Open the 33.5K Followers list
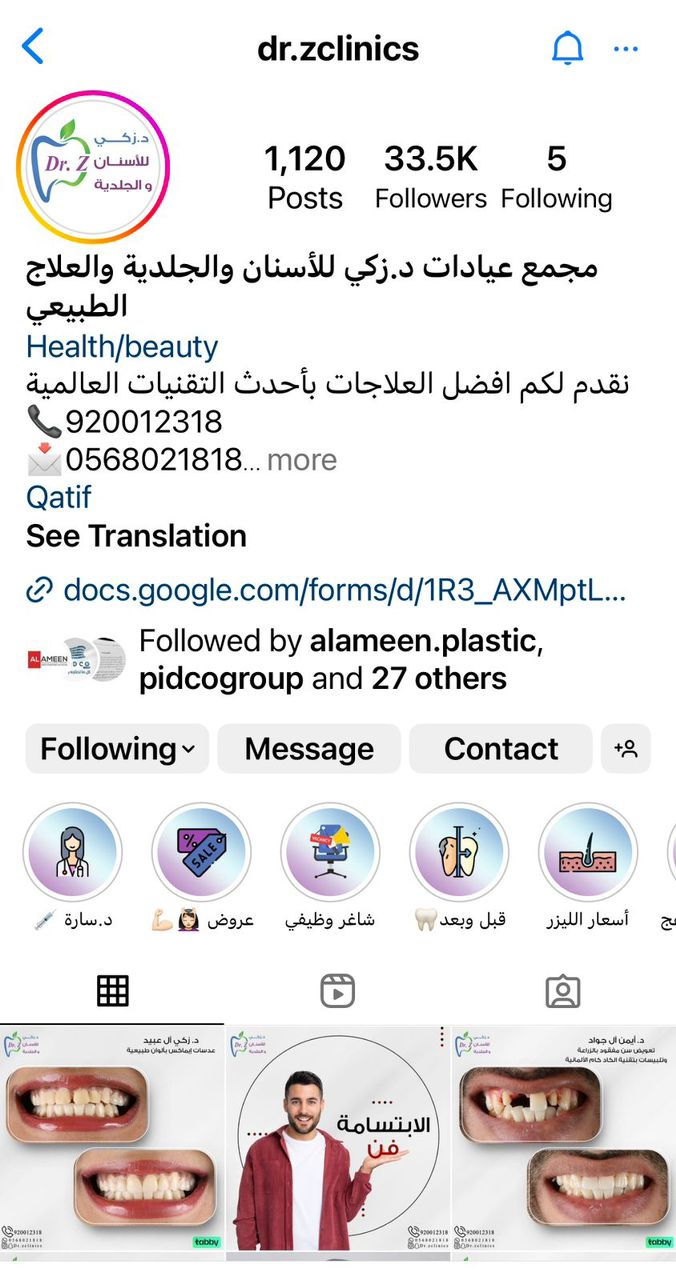The image size is (676, 1280). click(431, 177)
